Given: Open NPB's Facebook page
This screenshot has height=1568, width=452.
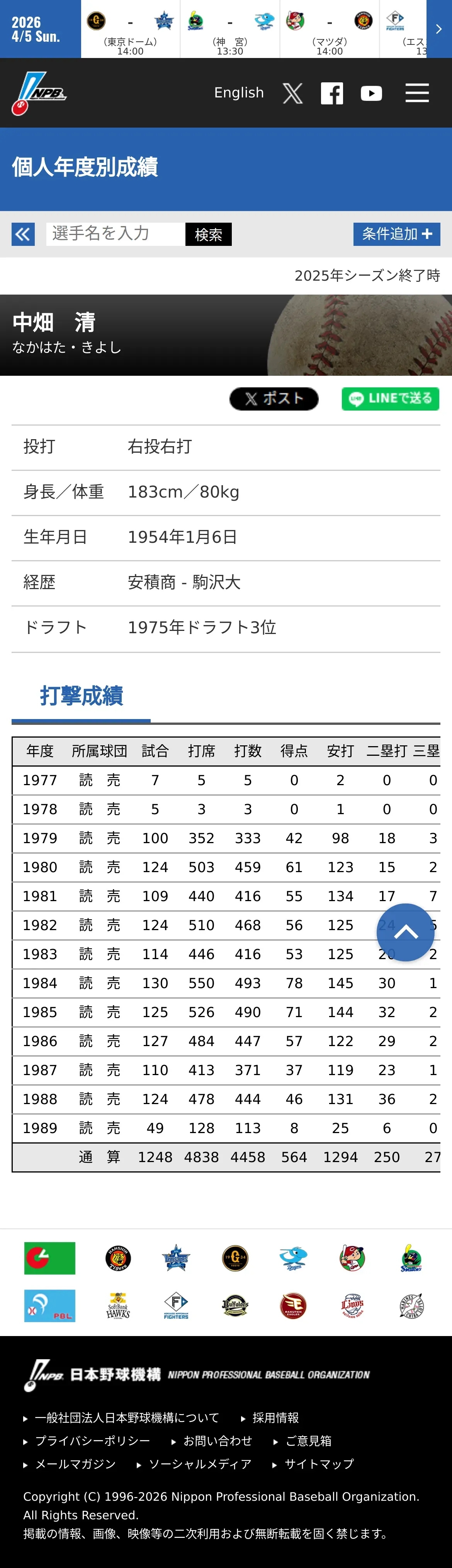Looking at the screenshot, I should point(331,93).
